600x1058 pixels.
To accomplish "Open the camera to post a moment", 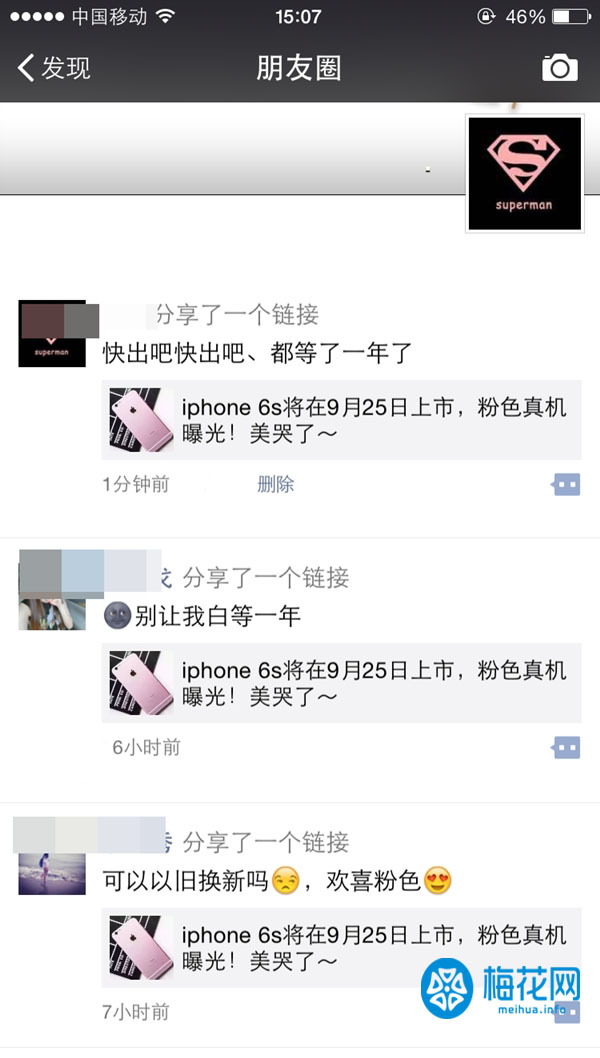I will click(560, 68).
